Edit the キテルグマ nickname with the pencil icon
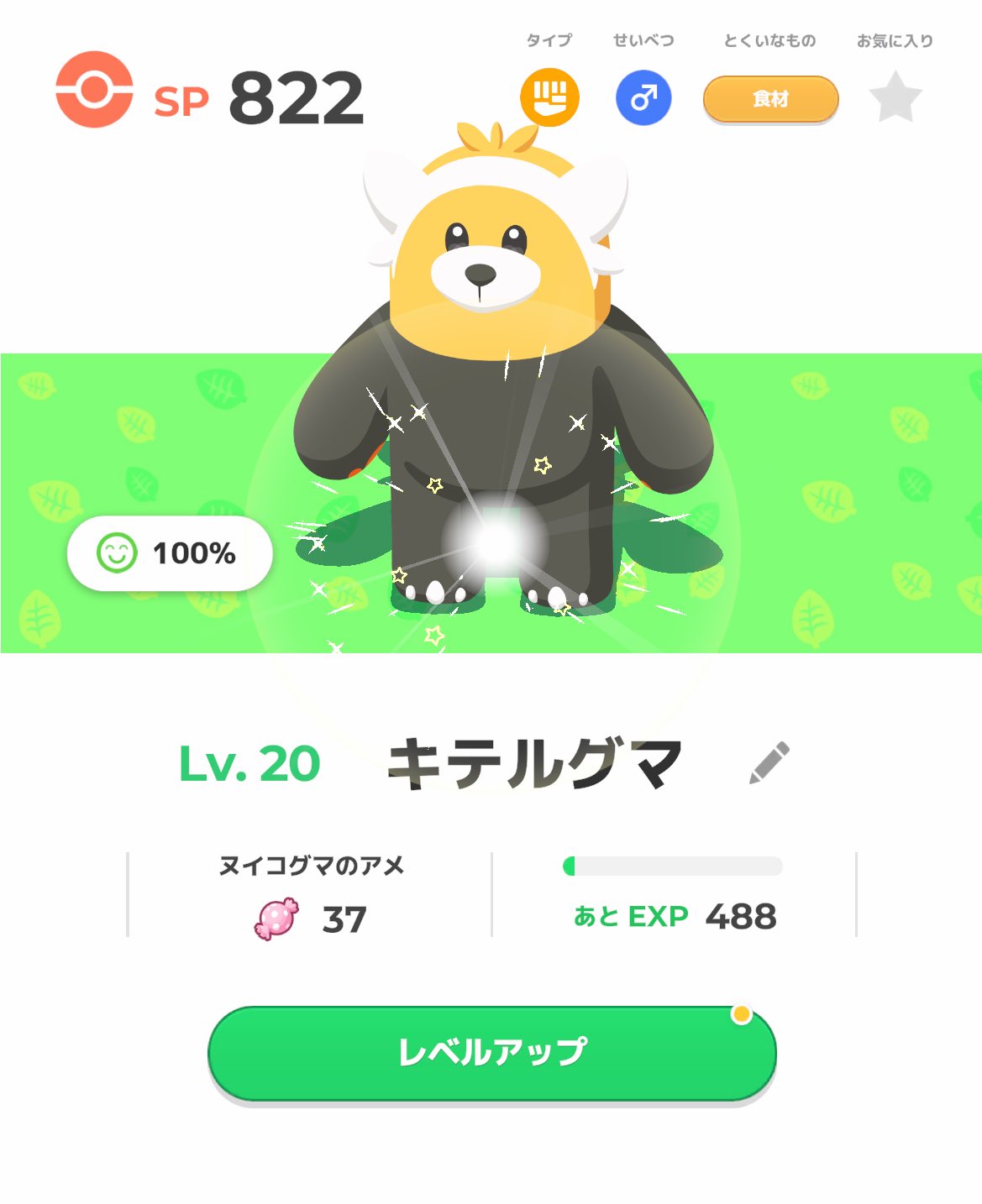This screenshot has width=982, height=1204. pyautogui.click(x=769, y=762)
